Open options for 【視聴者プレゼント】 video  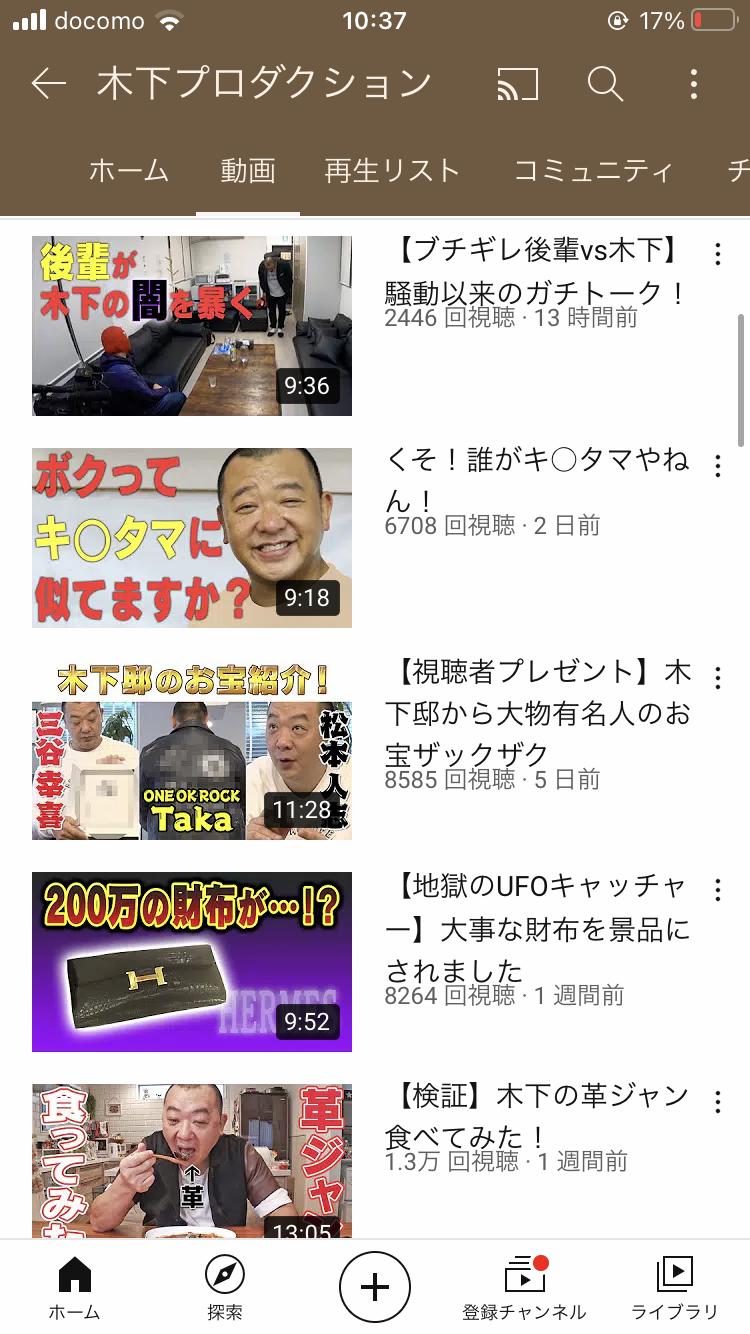pyautogui.click(x=717, y=678)
